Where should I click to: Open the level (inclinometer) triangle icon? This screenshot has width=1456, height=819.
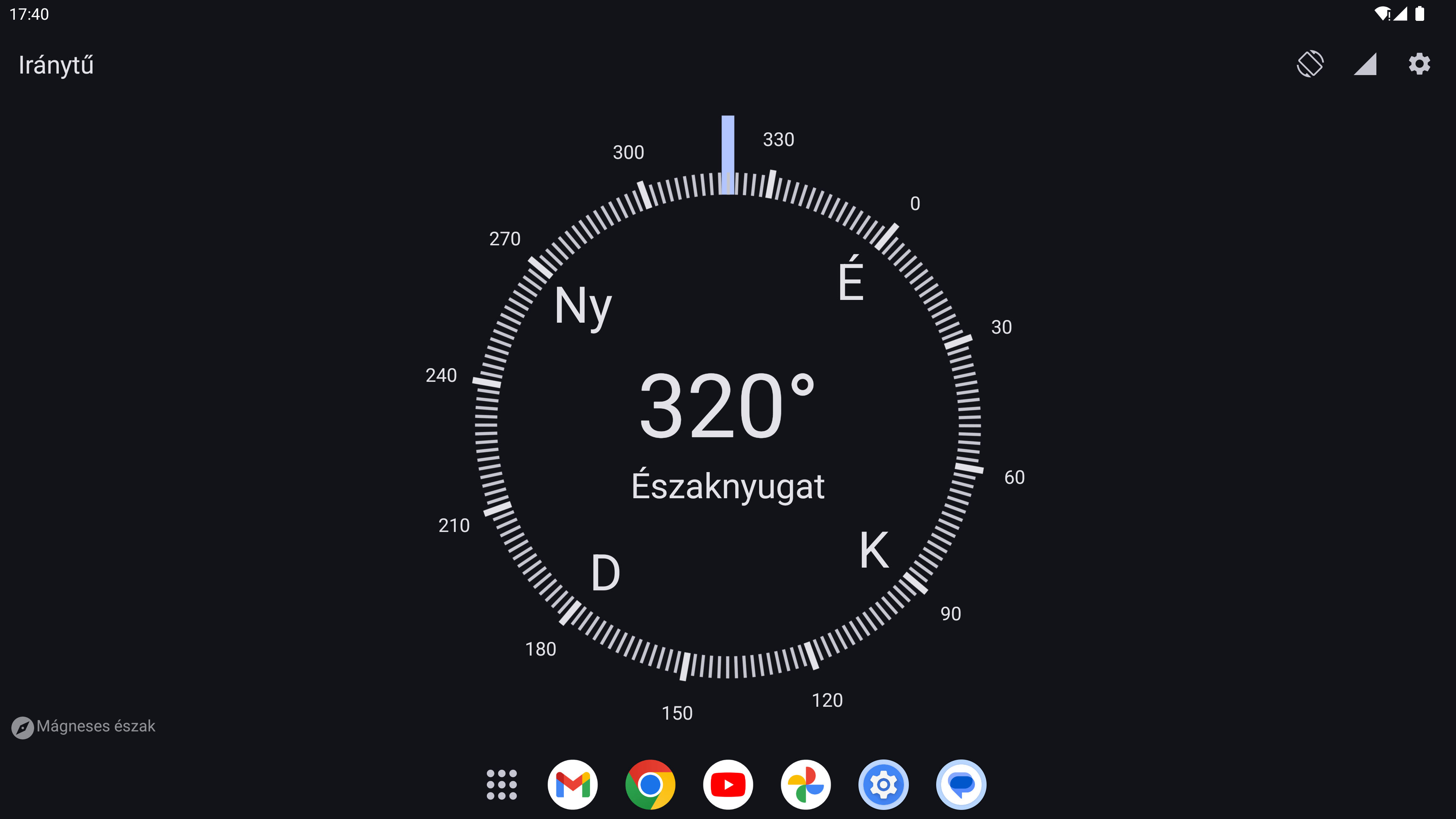point(1365,64)
